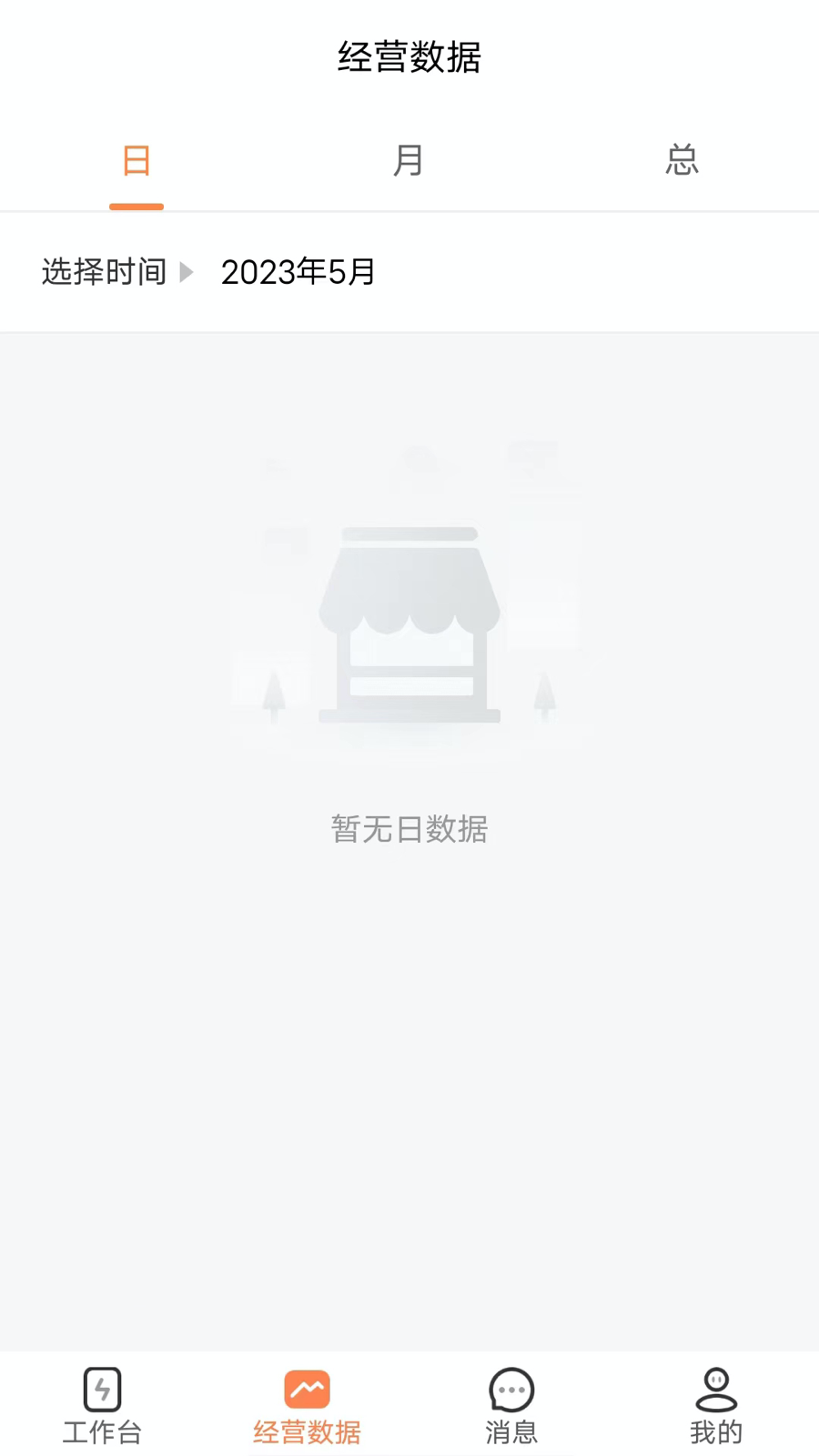Image resolution: width=819 pixels, height=1456 pixels.
Task: Expand the 选择时间 arrow chevron
Action: tap(191, 271)
